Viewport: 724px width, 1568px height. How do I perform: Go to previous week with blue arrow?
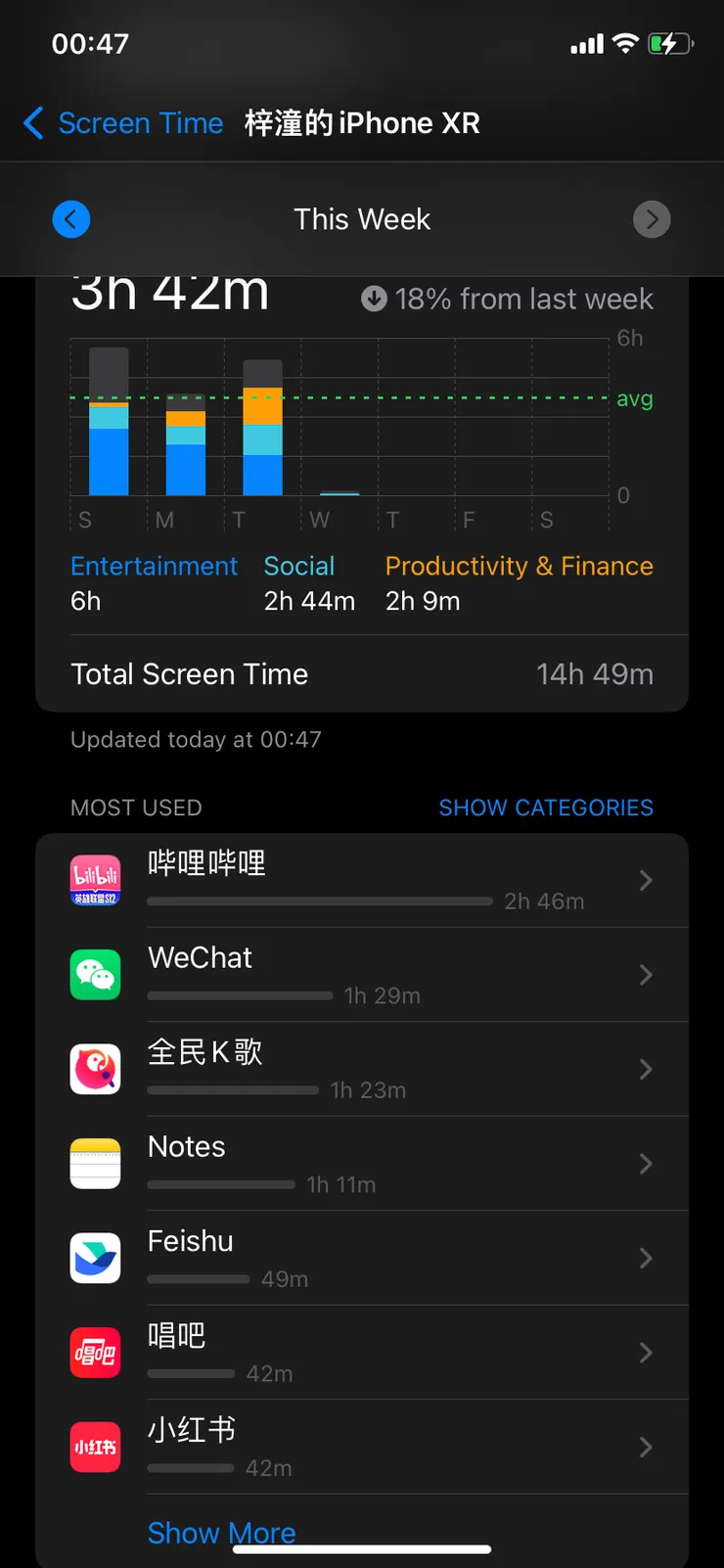(x=71, y=219)
